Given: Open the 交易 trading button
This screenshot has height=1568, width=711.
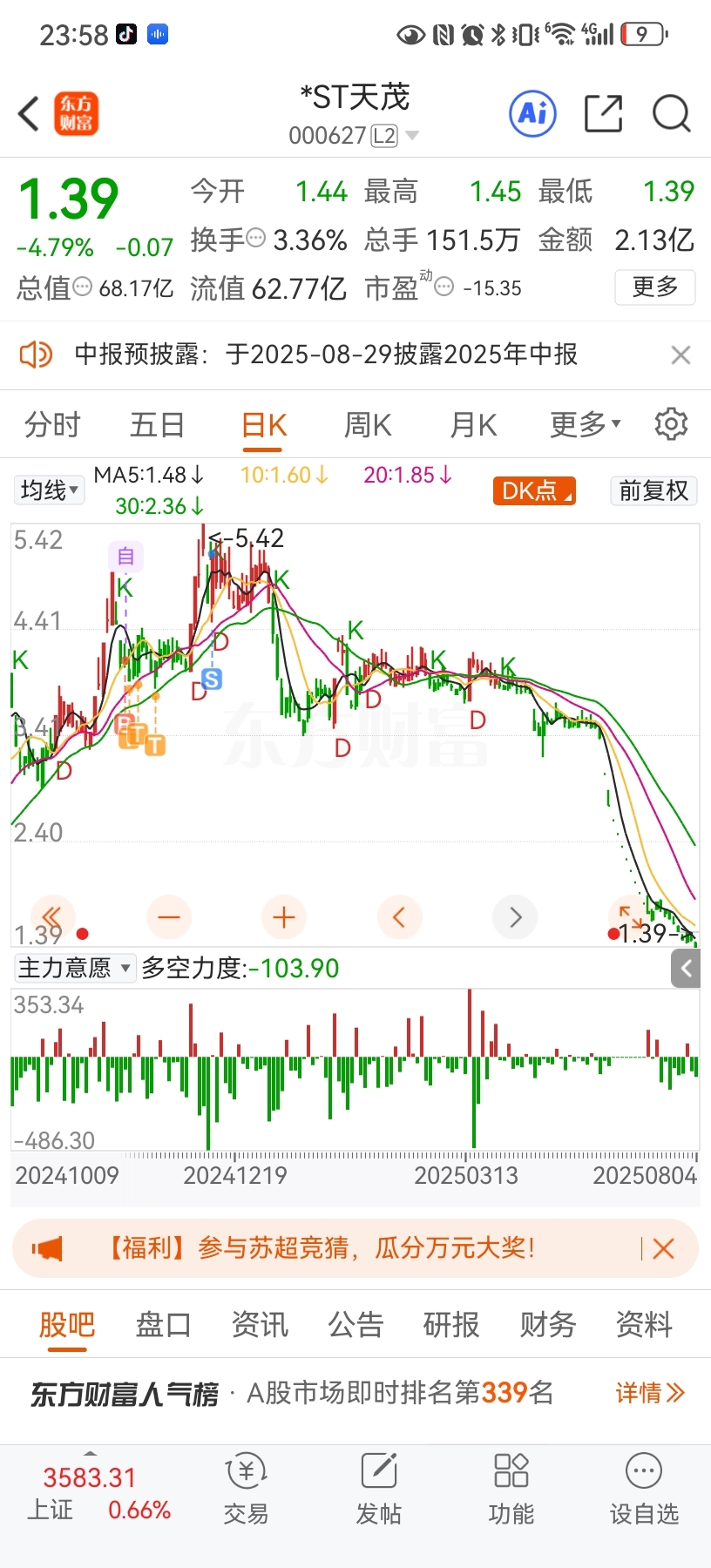Looking at the screenshot, I should 246,1490.
